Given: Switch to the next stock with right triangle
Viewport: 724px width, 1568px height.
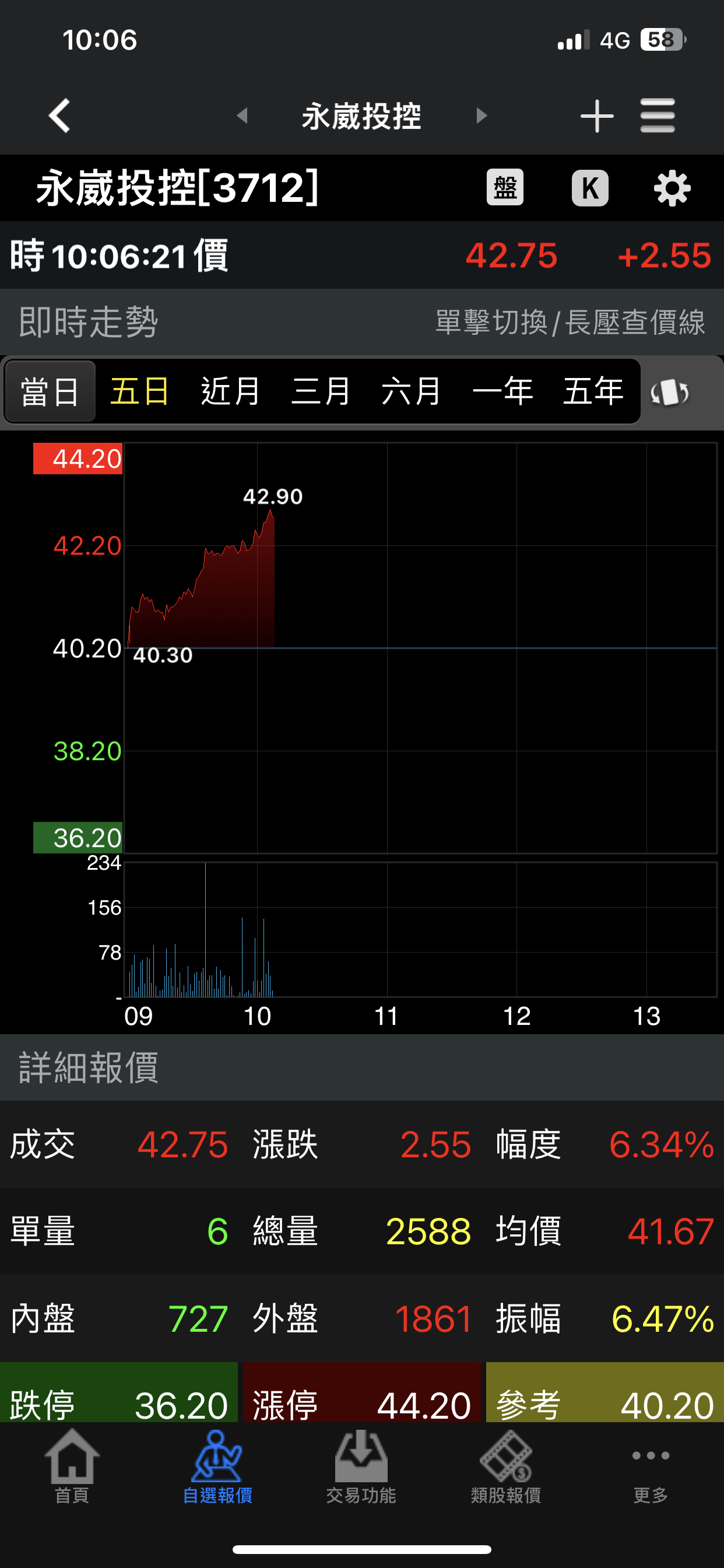Looking at the screenshot, I should point(482,116).
